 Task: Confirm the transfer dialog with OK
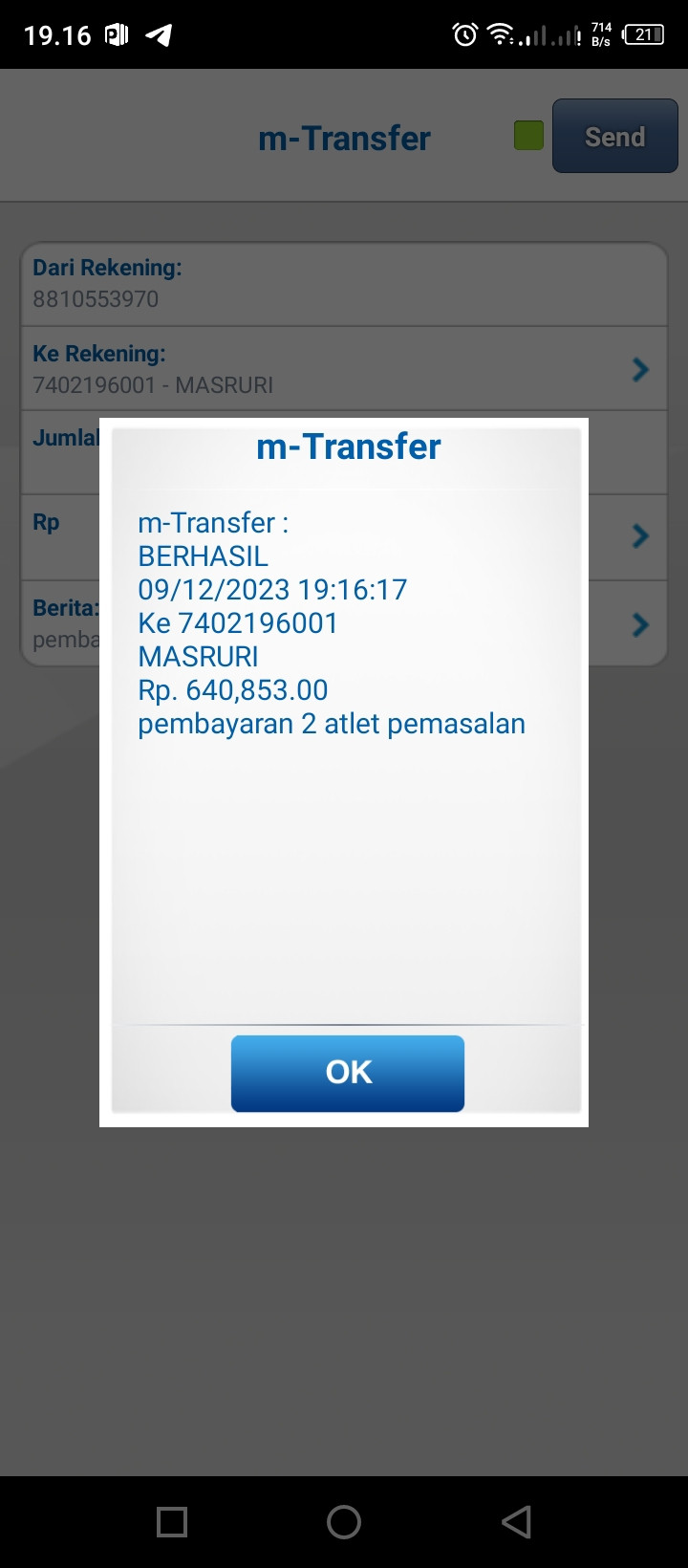[348, 1073]
